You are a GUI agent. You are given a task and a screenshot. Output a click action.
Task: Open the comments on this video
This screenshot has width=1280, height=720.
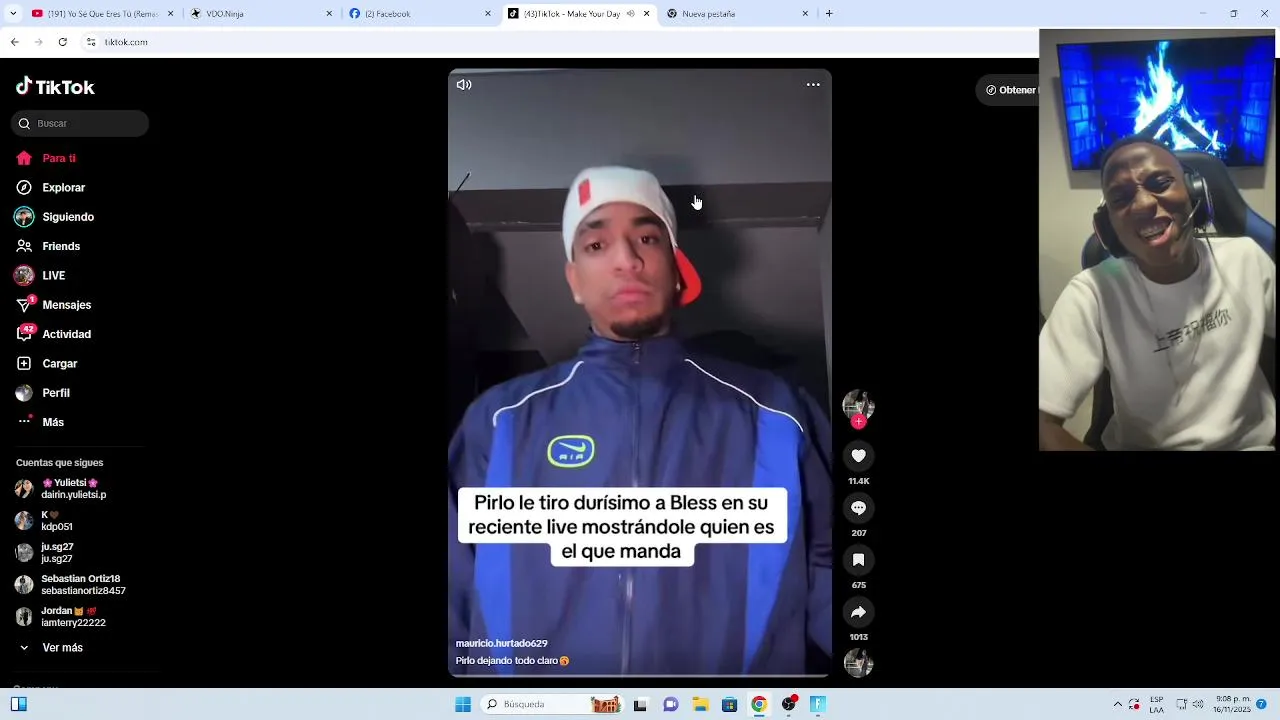[x=858, y=508]
